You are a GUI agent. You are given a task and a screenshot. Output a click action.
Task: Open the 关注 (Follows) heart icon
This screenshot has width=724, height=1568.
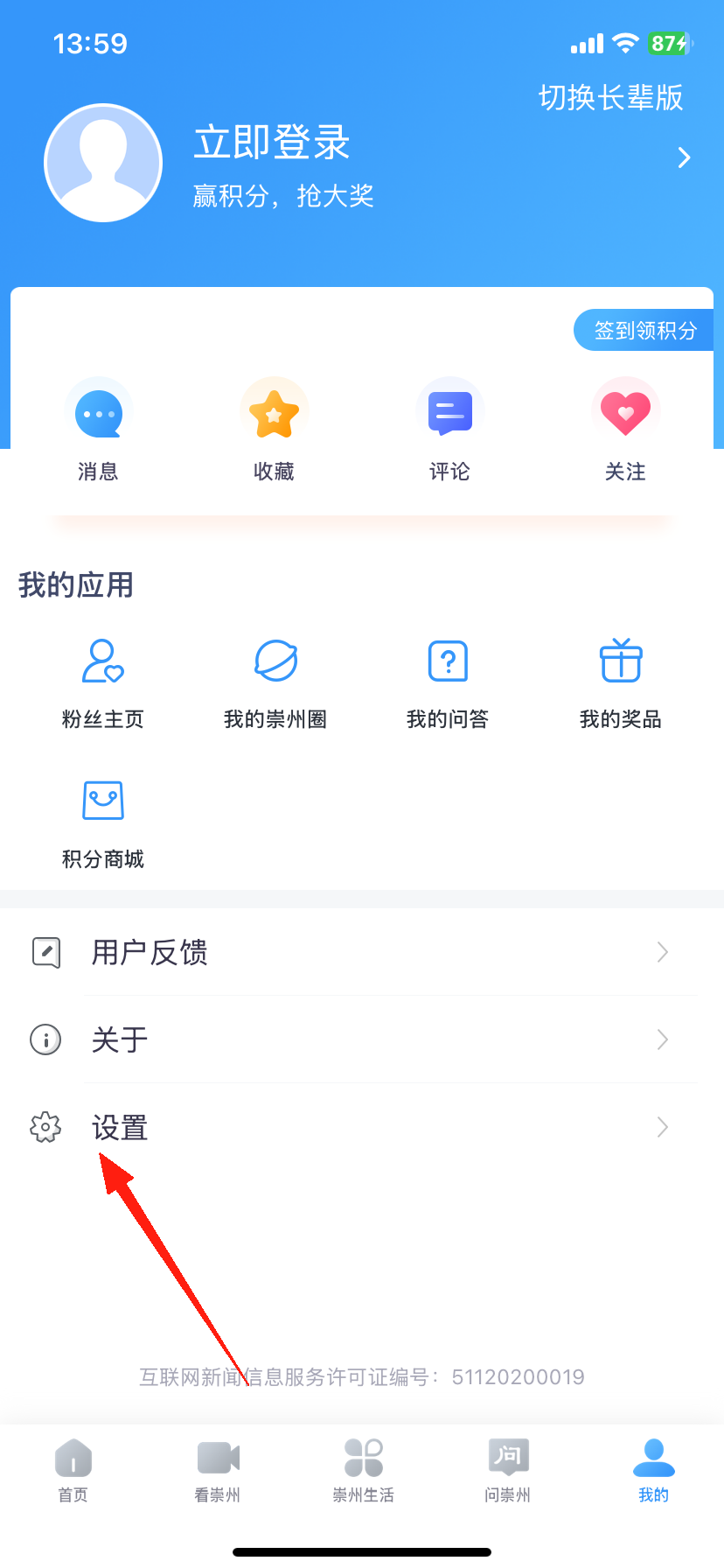point(625,409)
